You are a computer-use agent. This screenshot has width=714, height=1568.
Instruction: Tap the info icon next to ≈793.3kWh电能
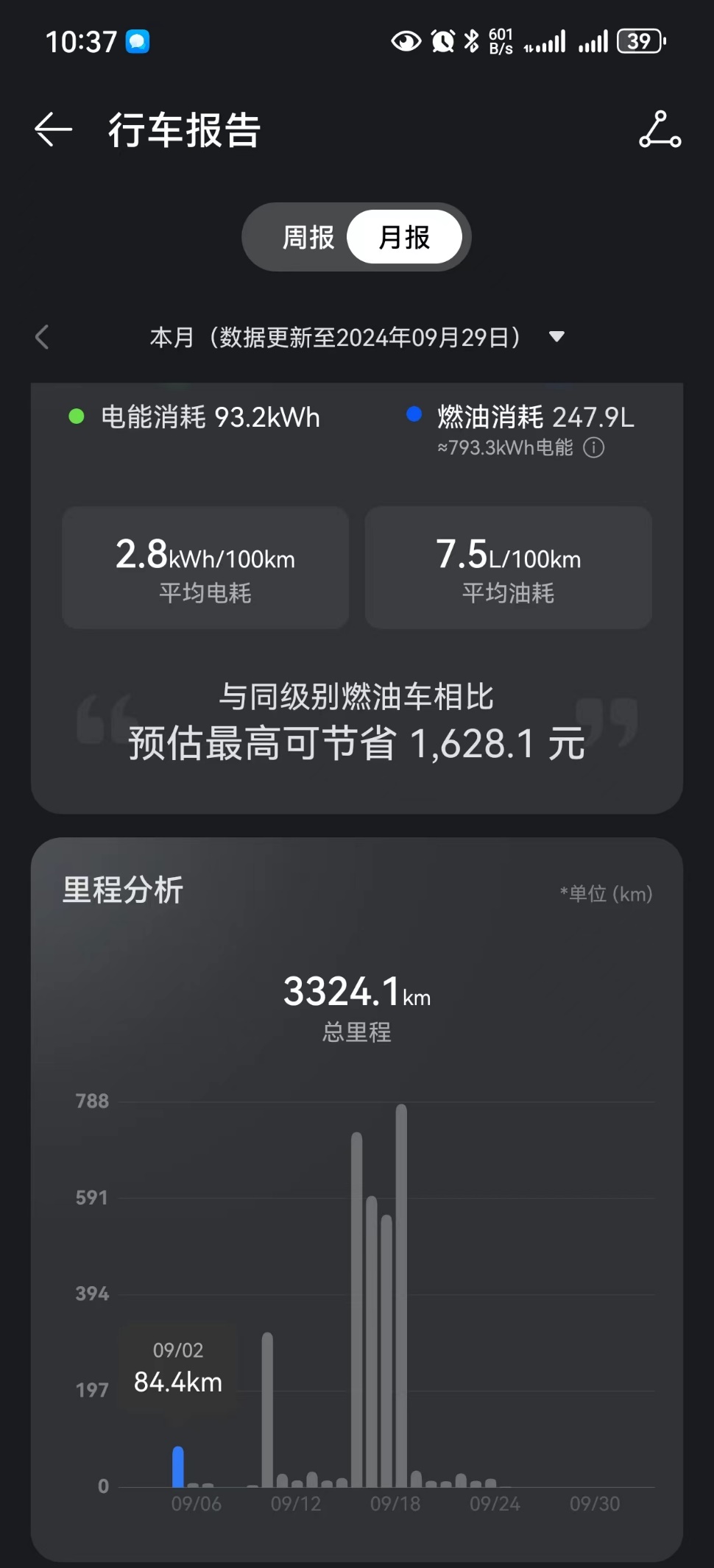[594, 447]
